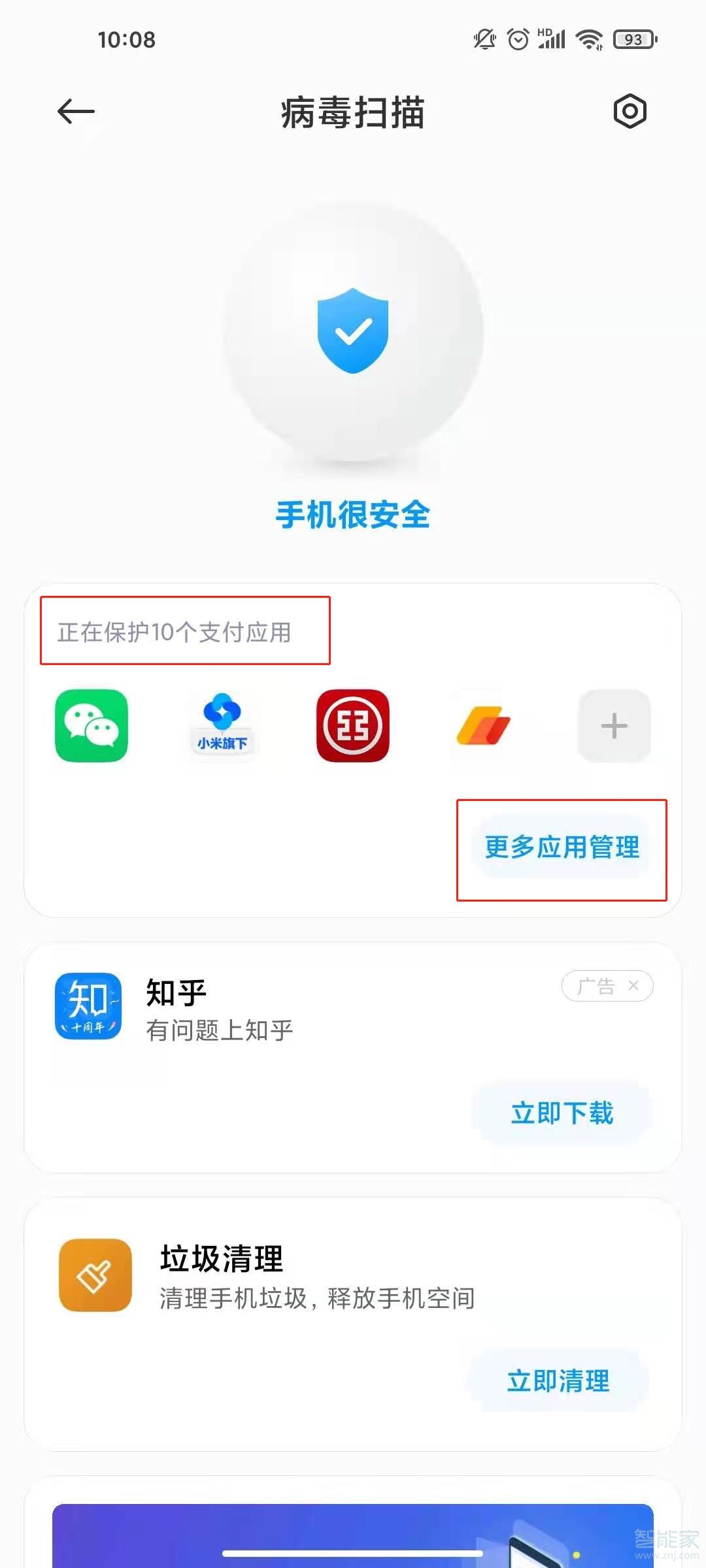Open the 病毒扫描 title bar

click(353, 112)
